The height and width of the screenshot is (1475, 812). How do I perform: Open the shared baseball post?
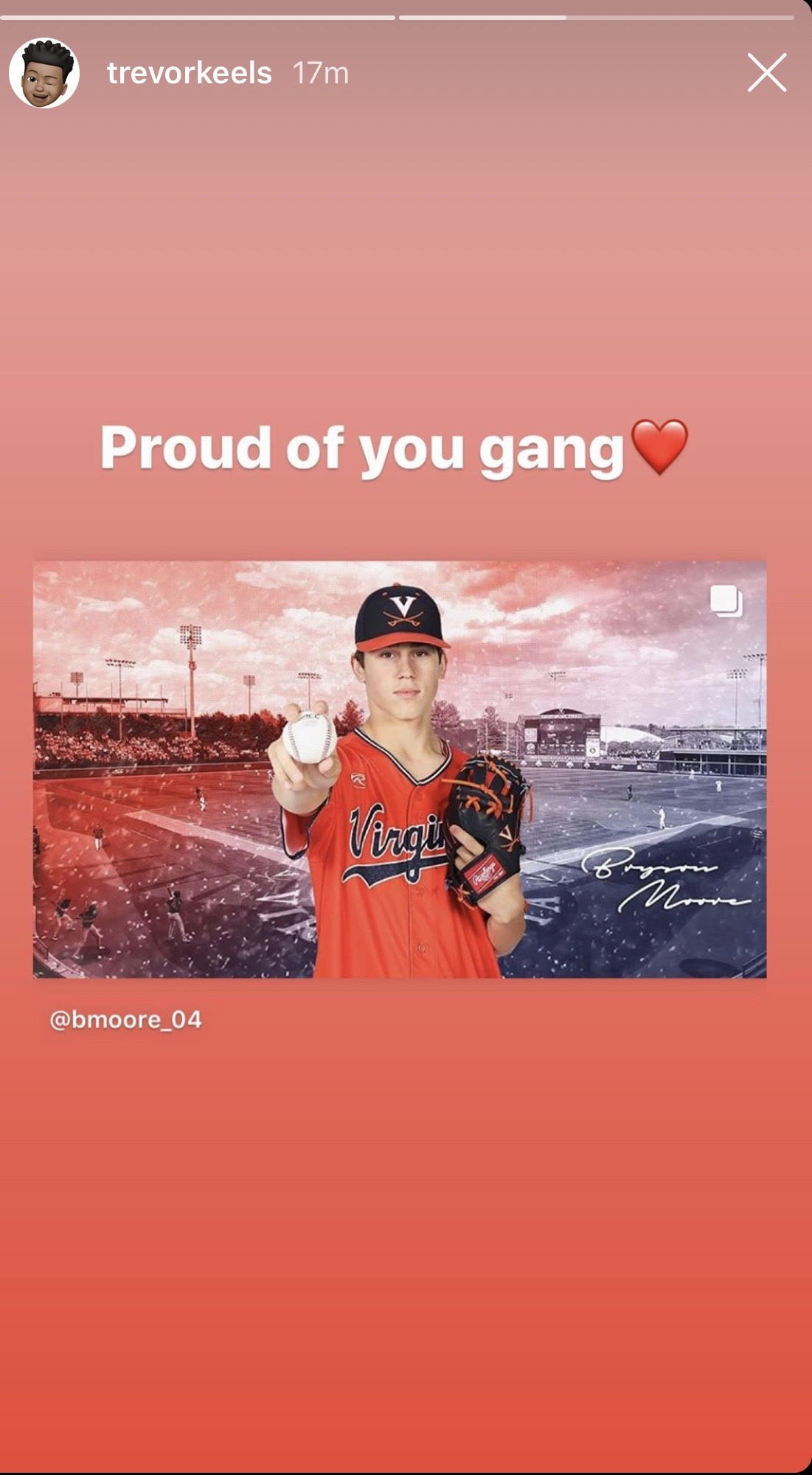pyautogui.click(x=399, y=769)
